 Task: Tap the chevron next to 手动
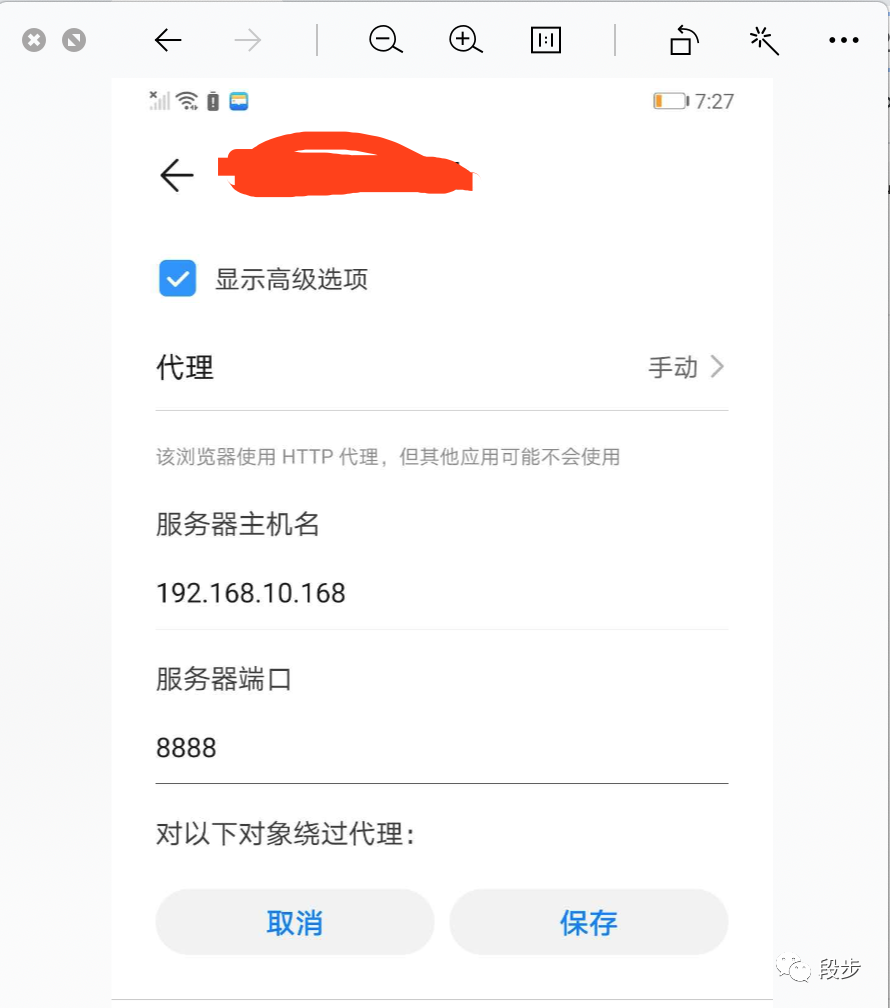point(718,368)
